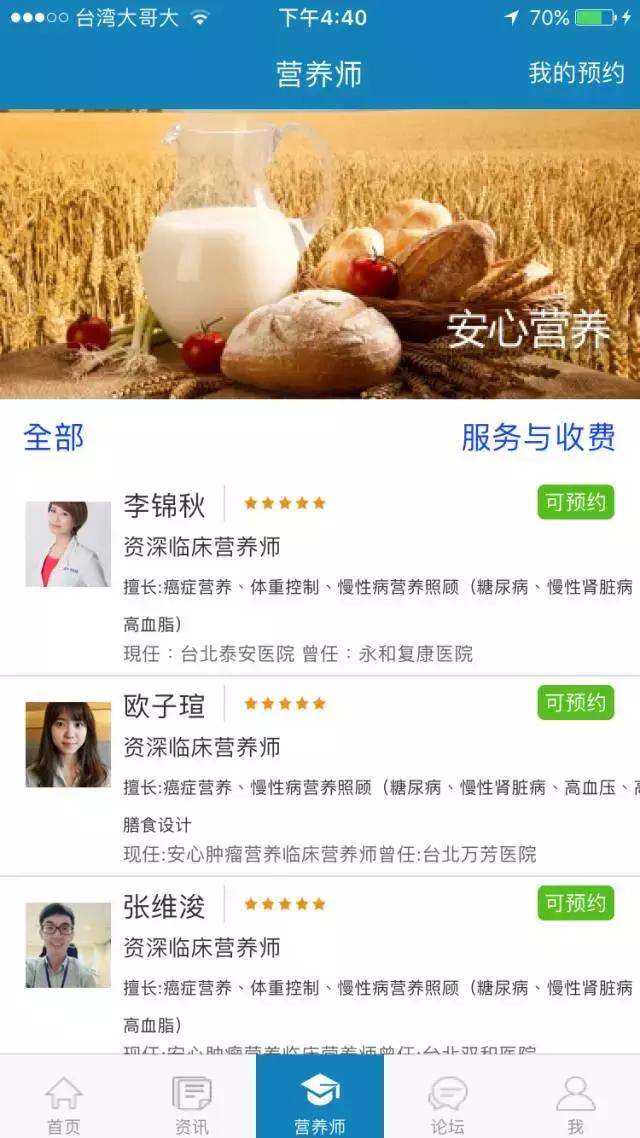The width and height of the screenshot is (640, 1138).
Task: Switch to the 首页 tab
Action: (64, 1103)
